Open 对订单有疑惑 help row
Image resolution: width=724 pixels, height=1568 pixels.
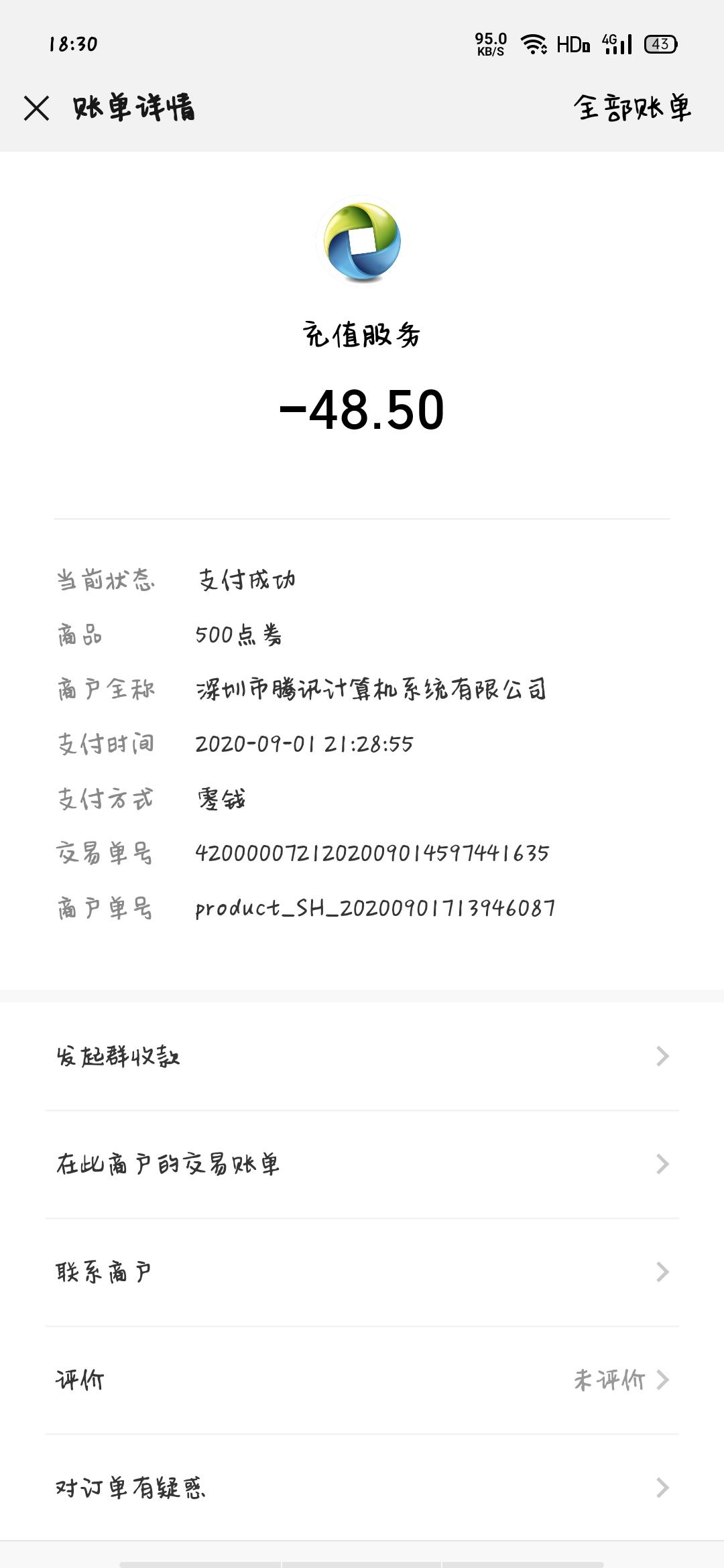tap(362, 1488)
